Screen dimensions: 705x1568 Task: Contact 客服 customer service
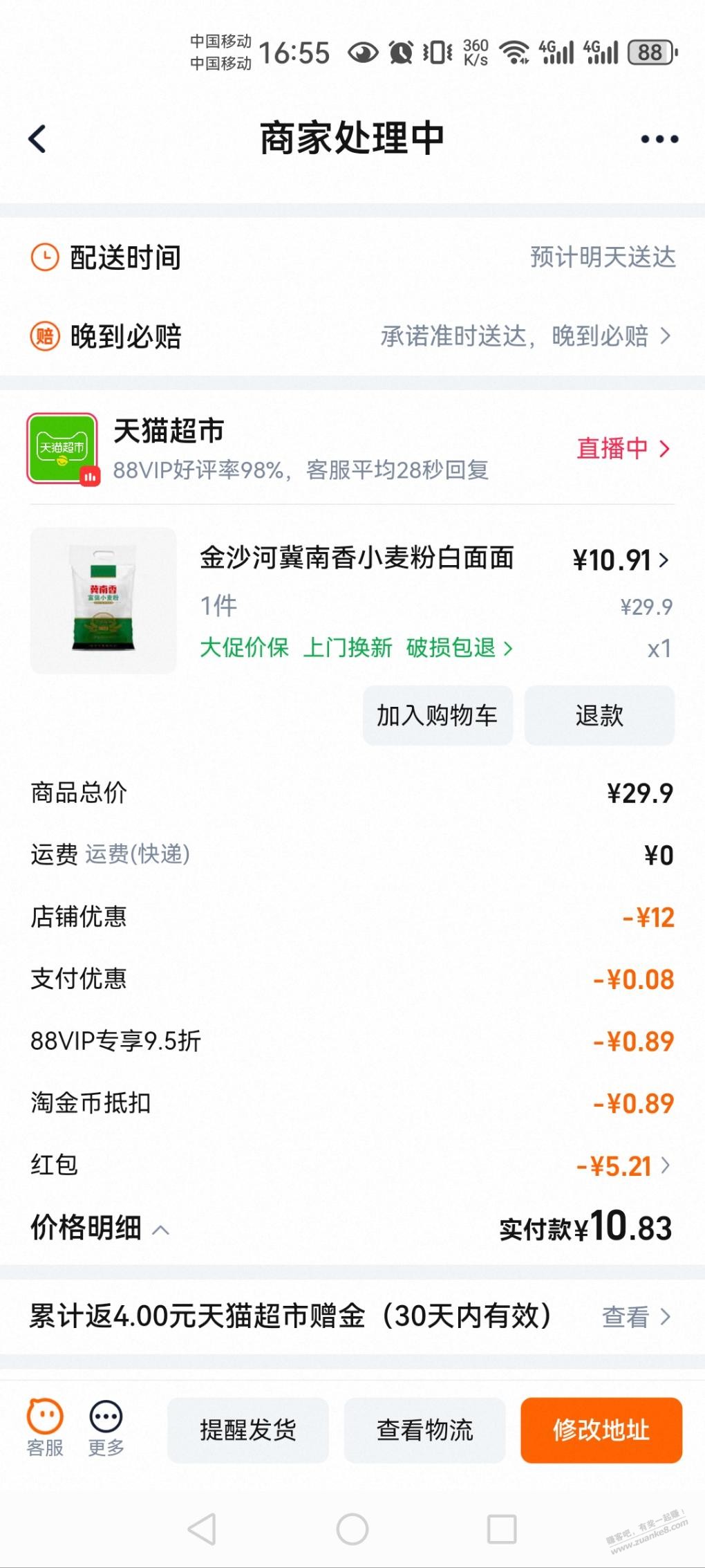45,1428
